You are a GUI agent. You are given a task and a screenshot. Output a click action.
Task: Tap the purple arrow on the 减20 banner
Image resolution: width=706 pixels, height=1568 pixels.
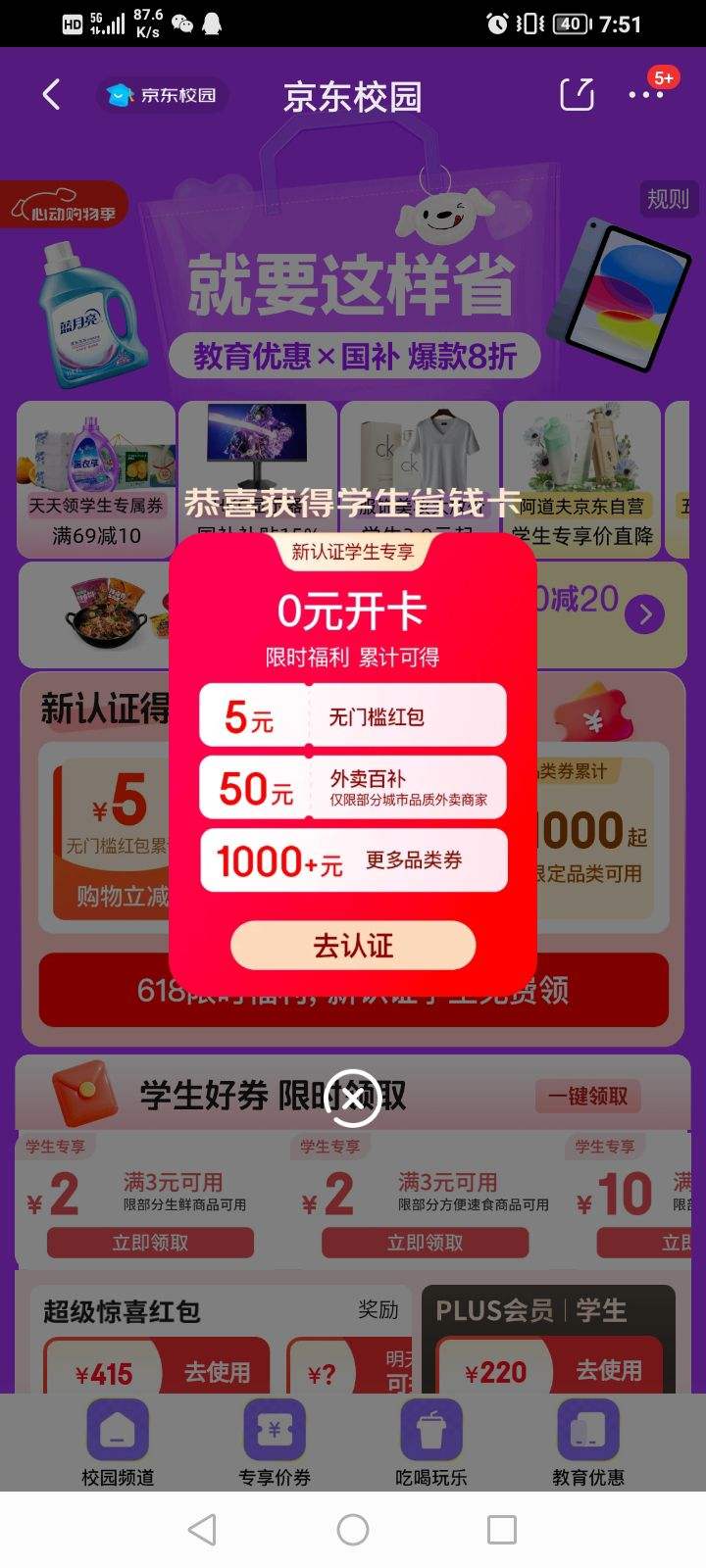pyautogui.click(x=644, y=614)
